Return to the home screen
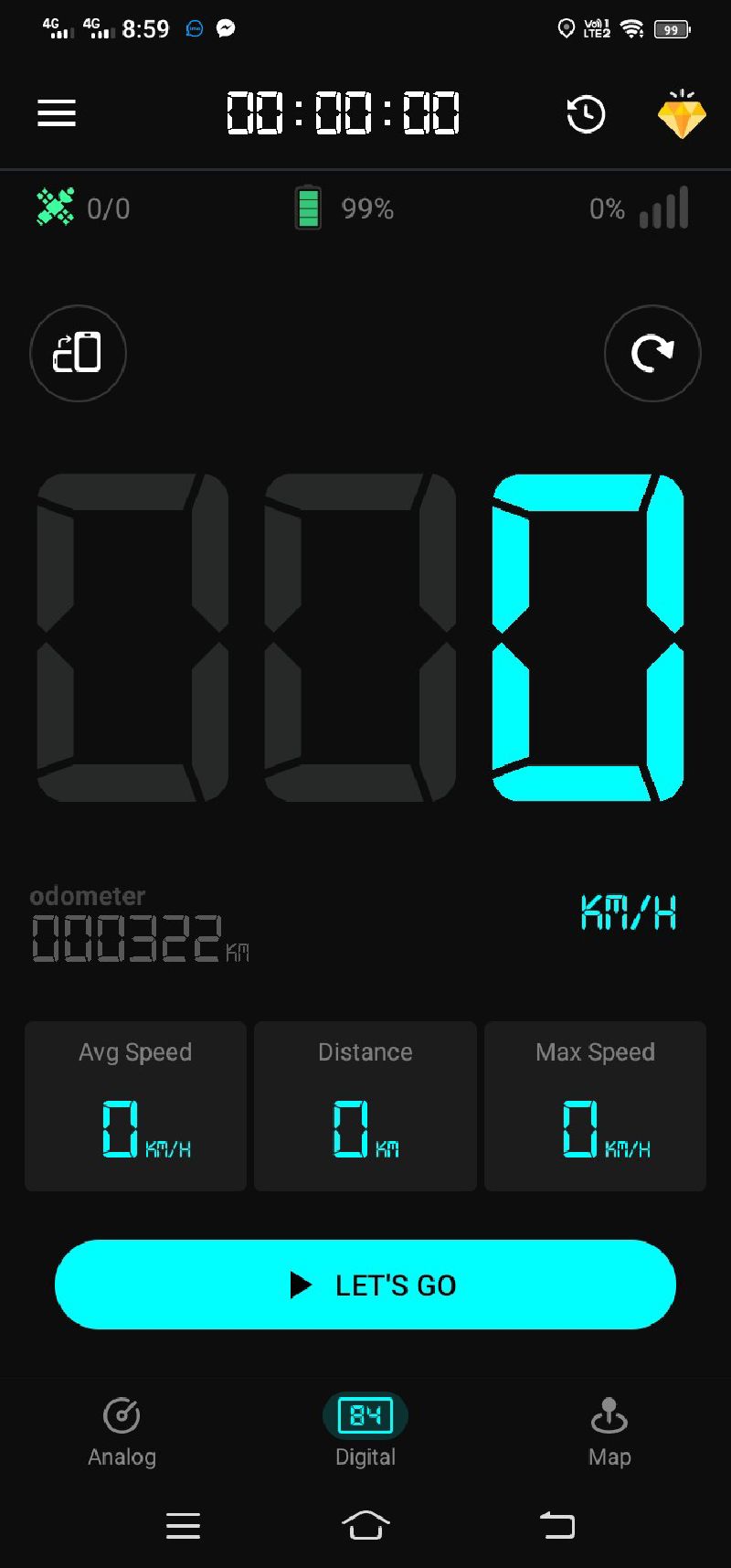 (365, 1525)
